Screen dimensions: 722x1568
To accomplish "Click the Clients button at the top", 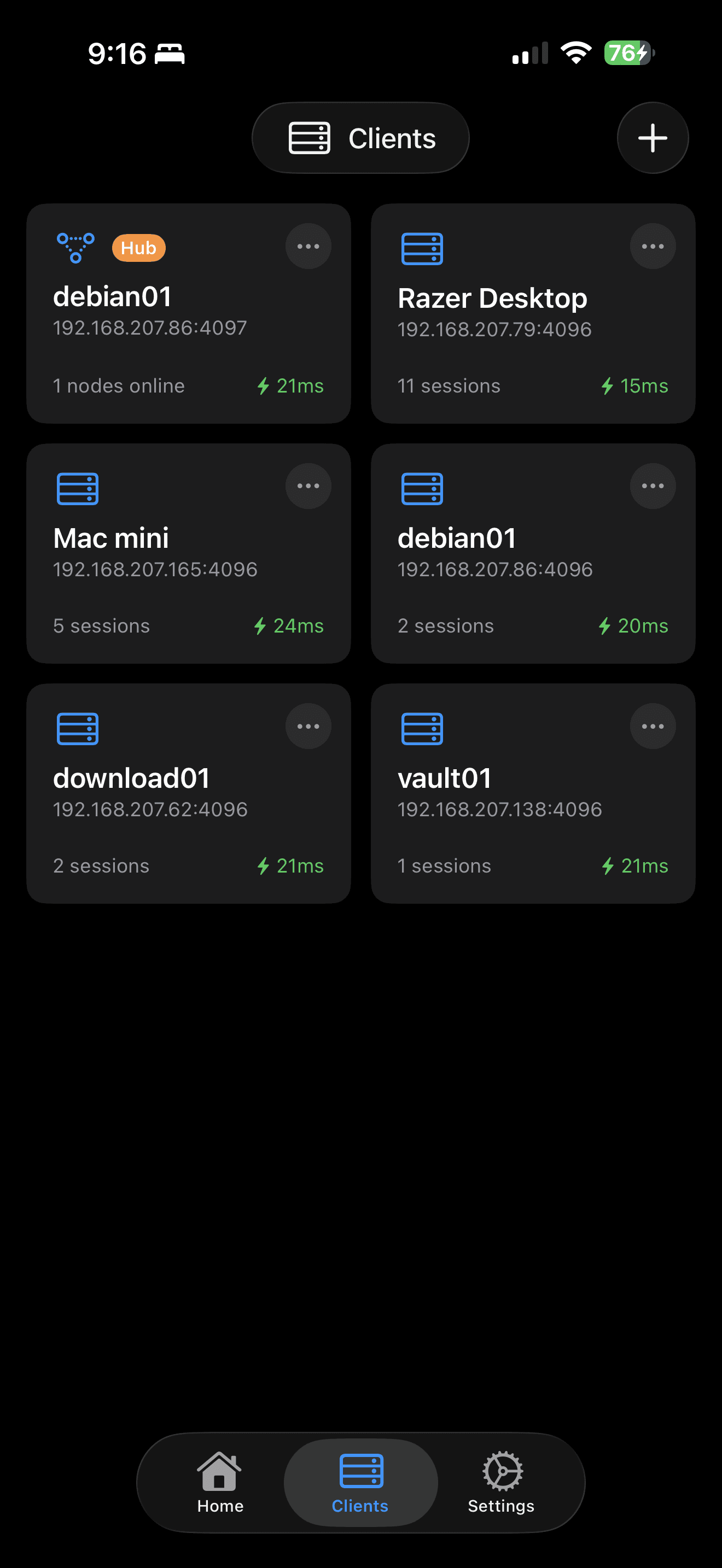I will (360, 138).
